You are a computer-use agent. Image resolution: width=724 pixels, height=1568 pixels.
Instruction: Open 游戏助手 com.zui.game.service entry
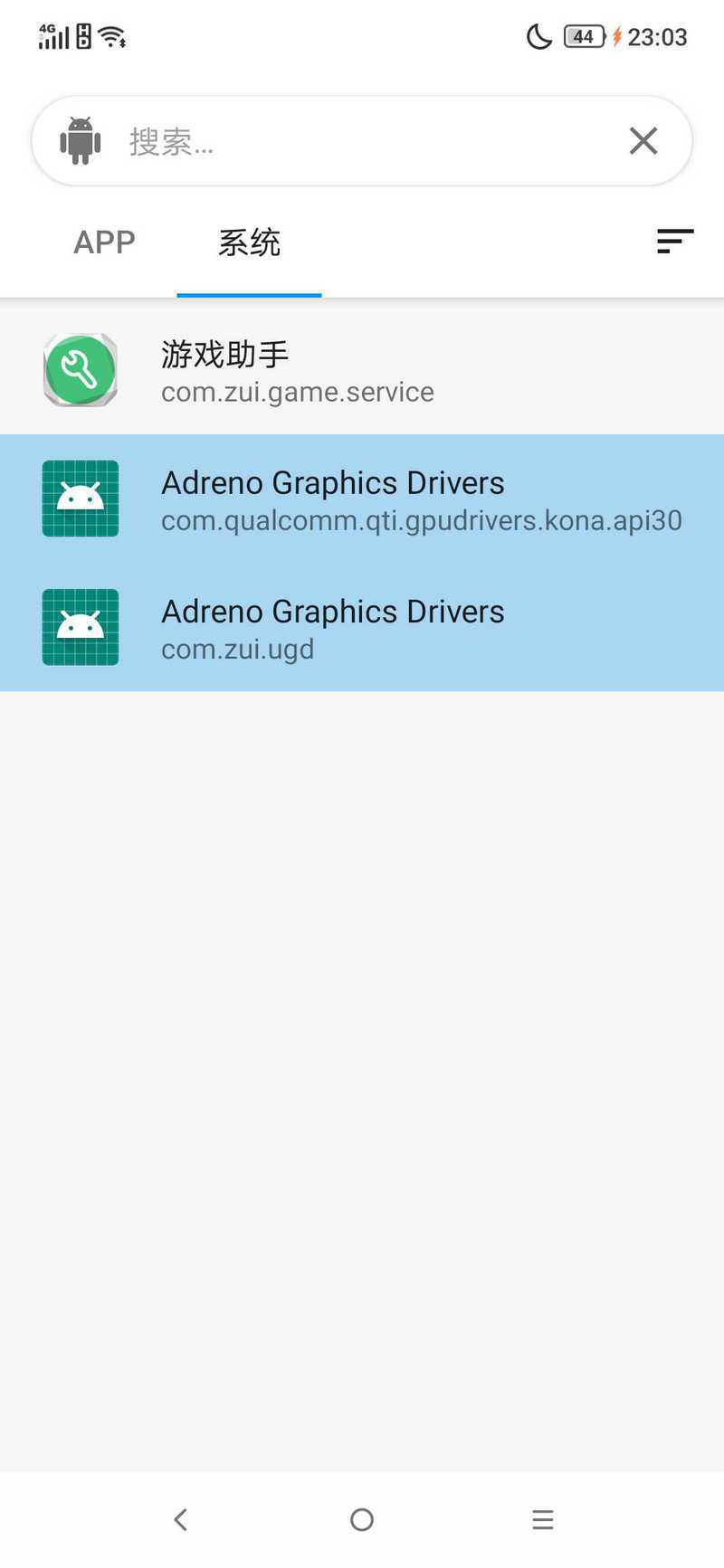click(x=362, y=371)
